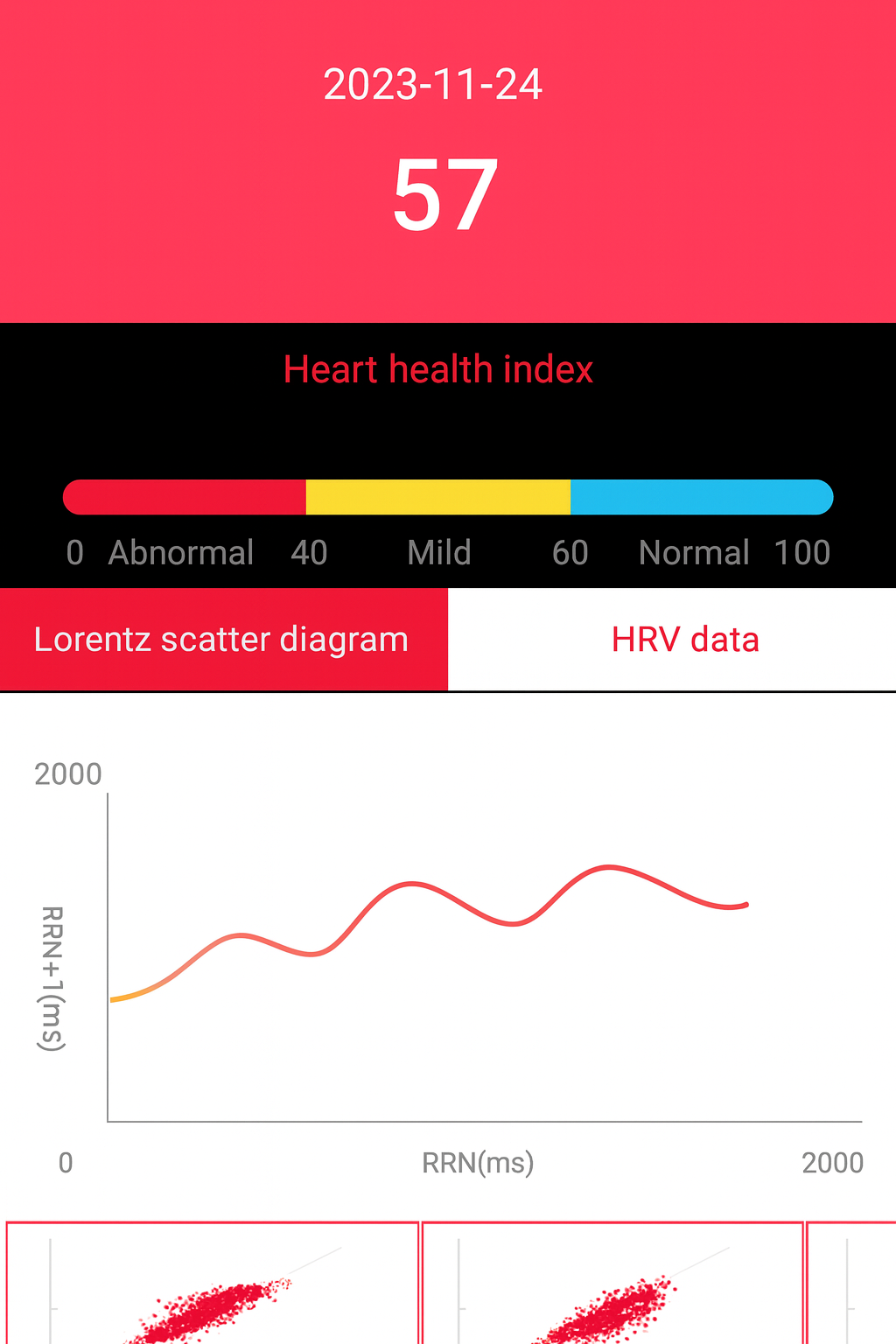Tap the Mild segment of the health gauge

click(x=437, y=496)
